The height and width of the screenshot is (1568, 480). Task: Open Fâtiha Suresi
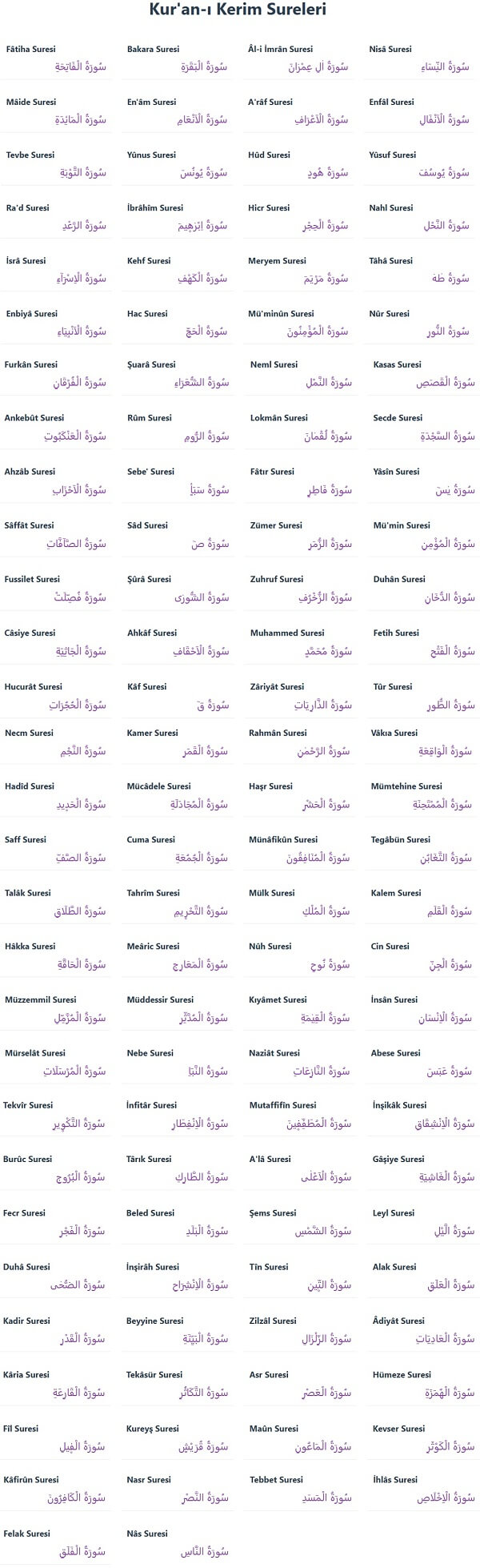30,50
